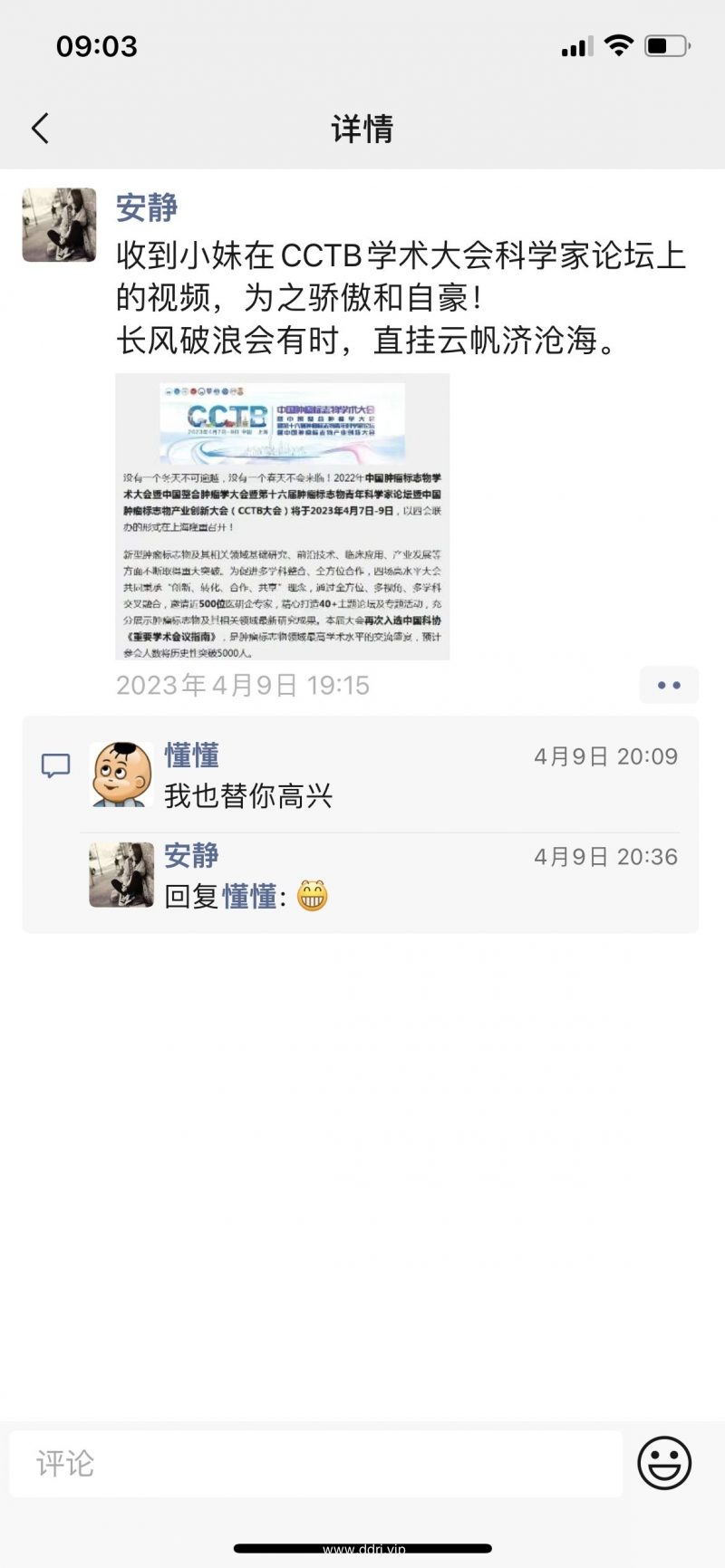Screen dimensions: 725x1568
Task: Reply to 懂懂's comment 我也替你高兴
Action: point(248,796)
